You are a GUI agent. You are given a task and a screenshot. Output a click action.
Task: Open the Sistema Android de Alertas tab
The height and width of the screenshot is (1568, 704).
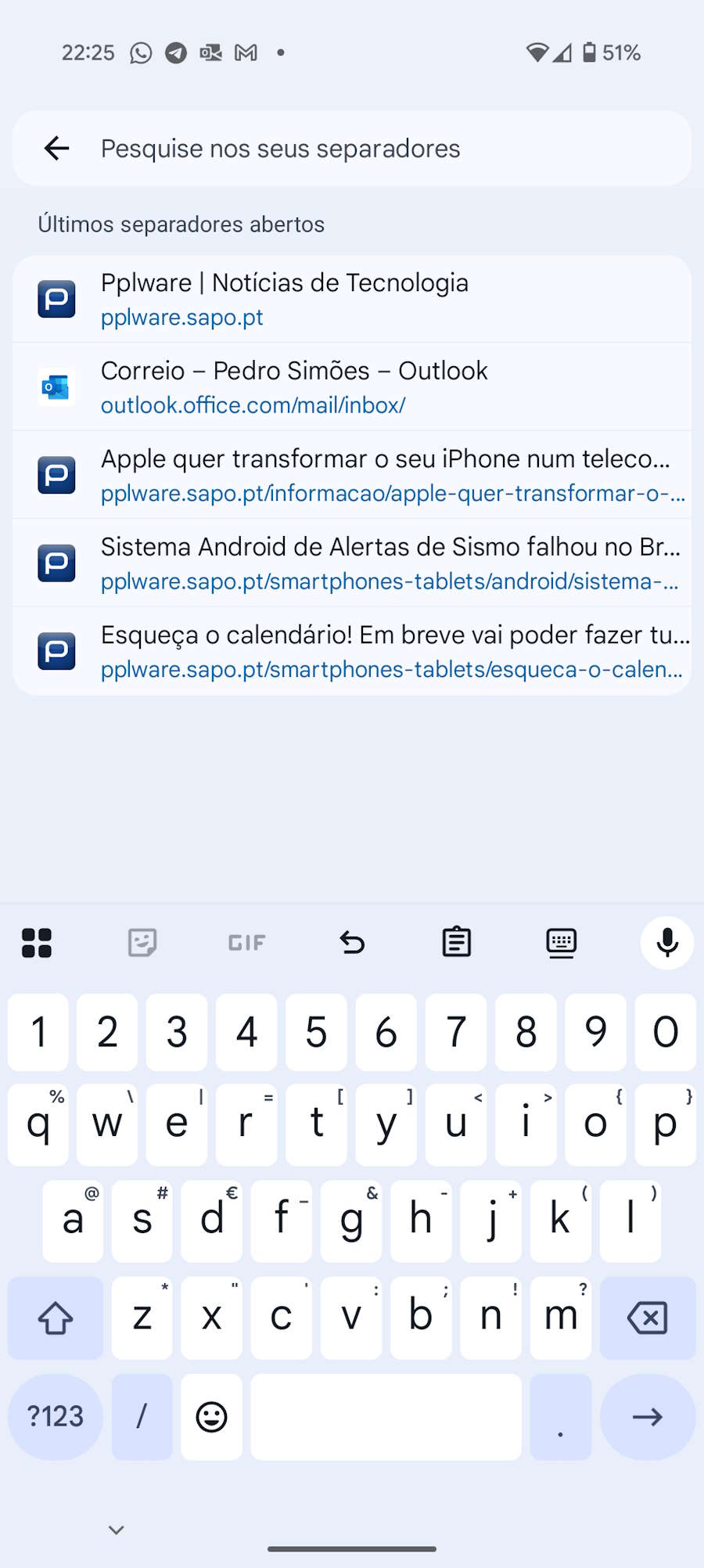pos(352,563)
